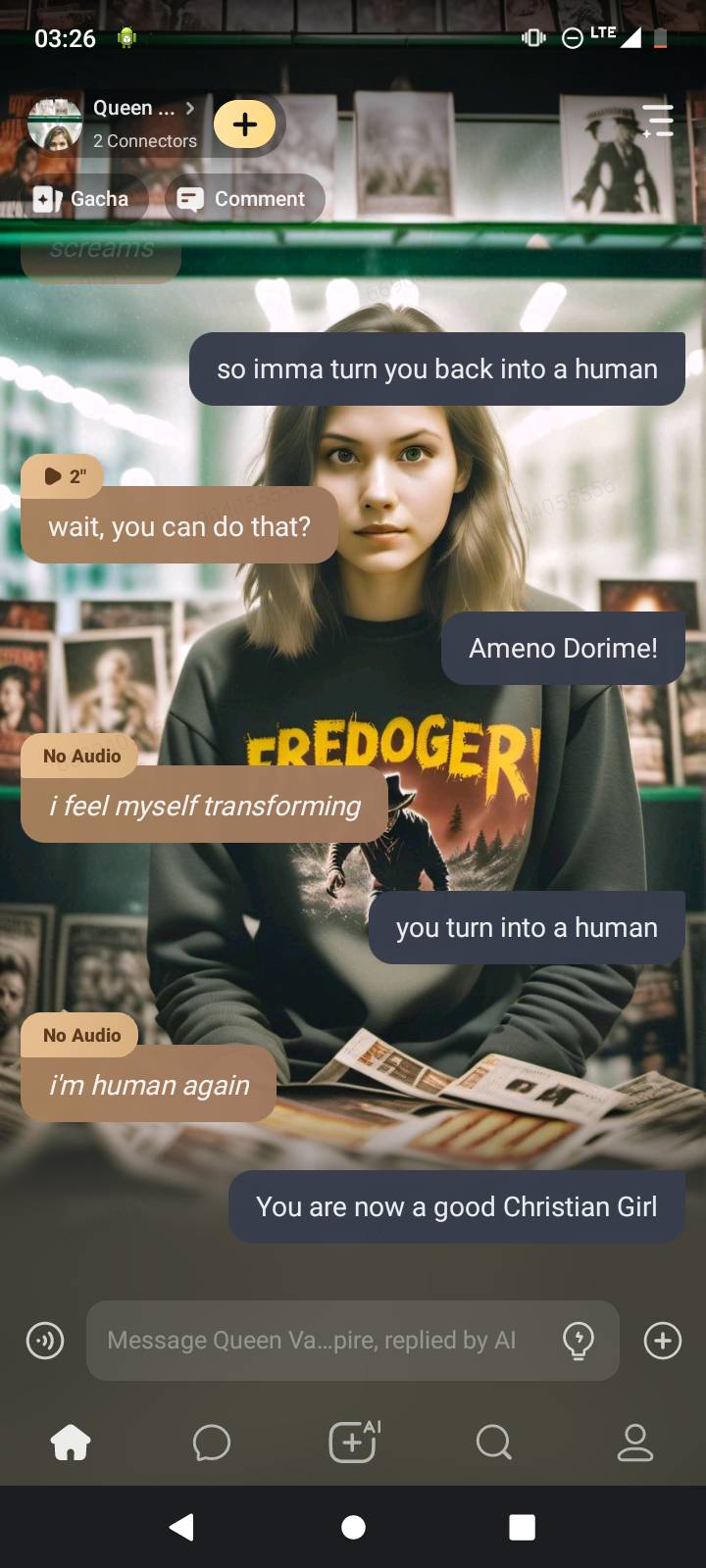Open the Comment section
Viewport: 706px width, 1568px height.
pyautogui.click(x=243, y=199)
